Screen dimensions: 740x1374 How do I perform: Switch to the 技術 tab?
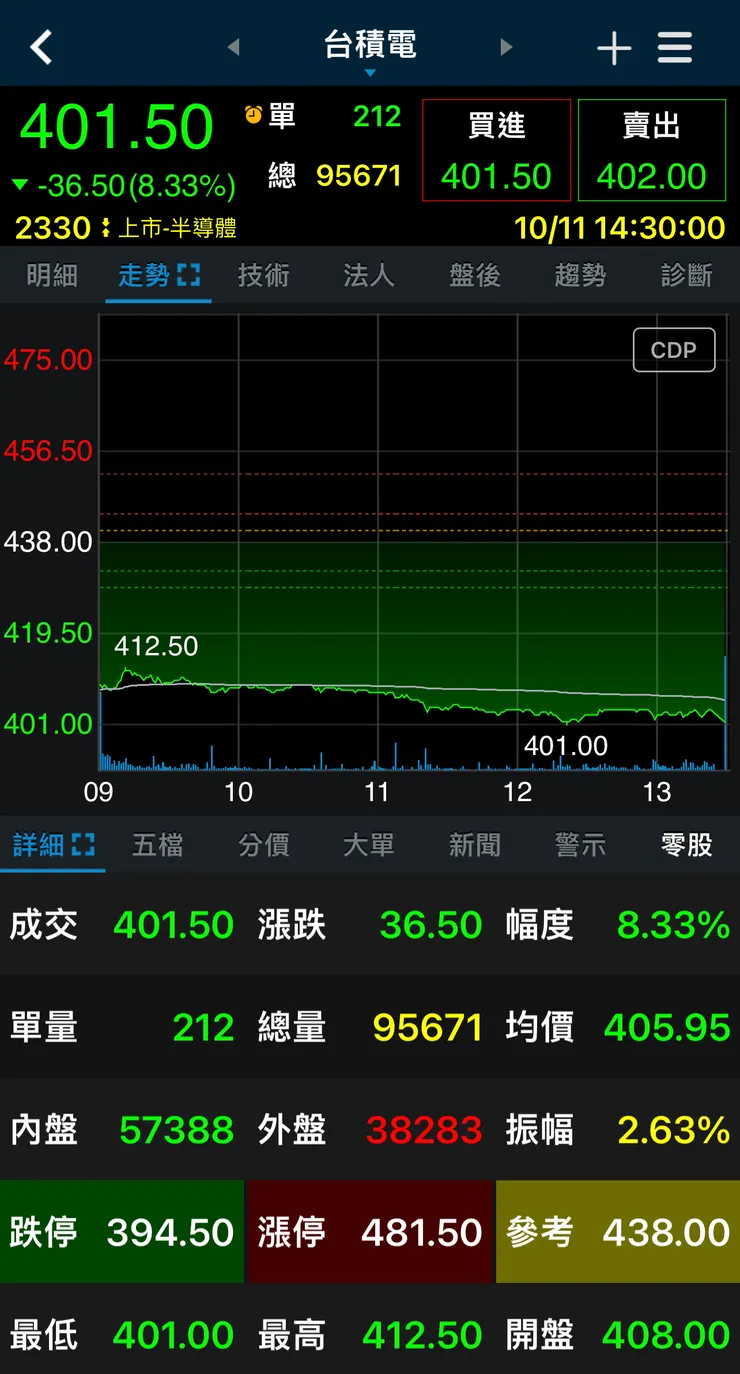click(263, 276)
